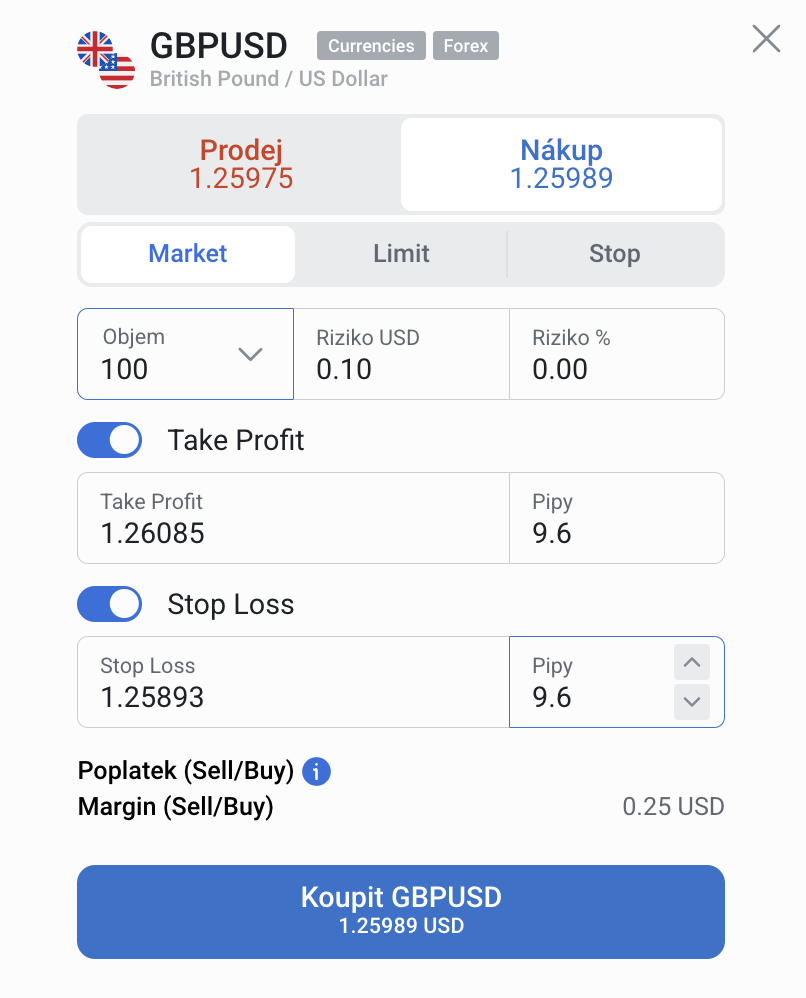The image size is (806, 998).
Task: Edit the Riziko USD field
Action: [400, 354]
